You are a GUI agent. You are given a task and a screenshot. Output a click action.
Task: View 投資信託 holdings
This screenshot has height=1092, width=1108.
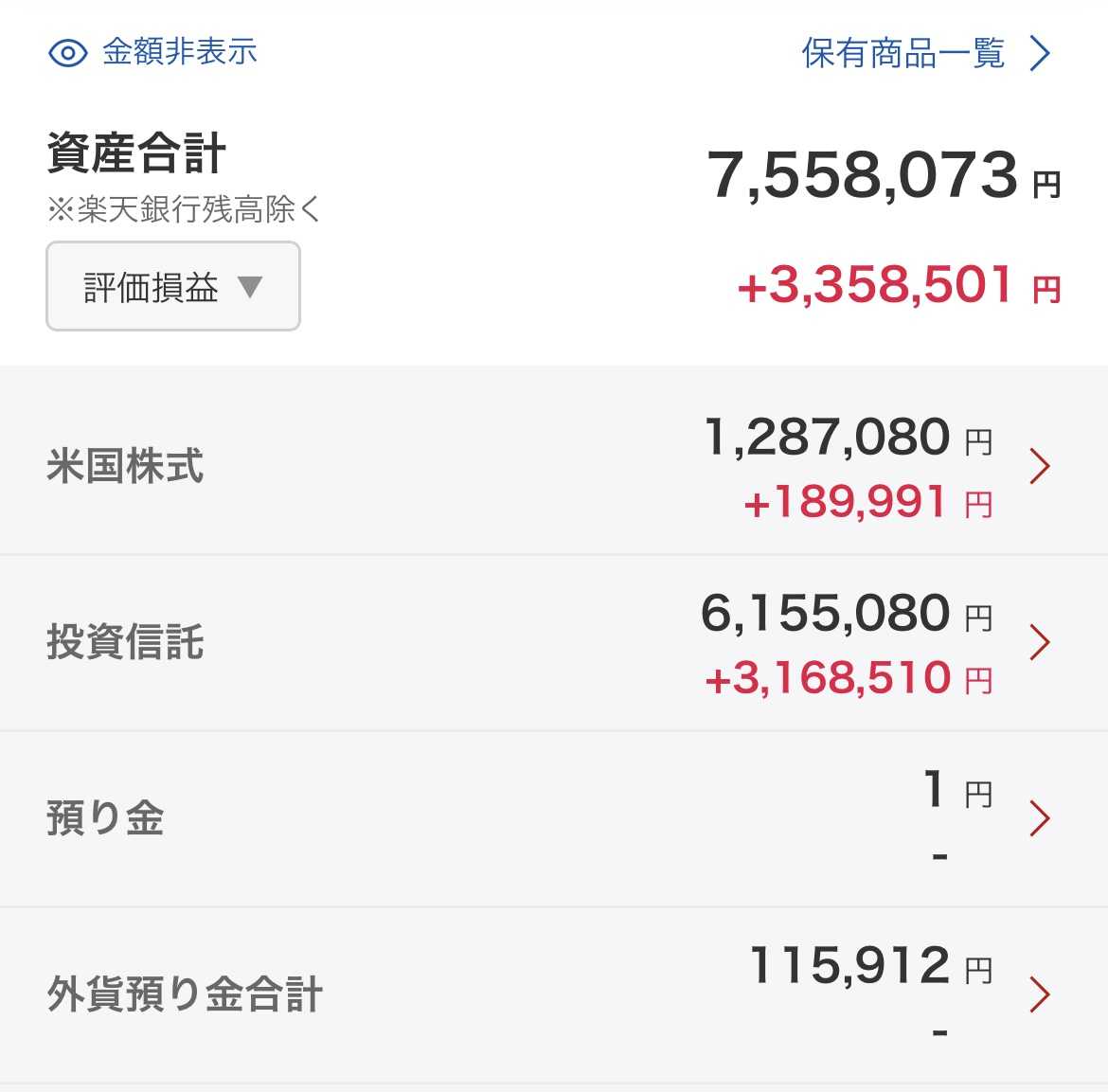[x=553, y=642]
